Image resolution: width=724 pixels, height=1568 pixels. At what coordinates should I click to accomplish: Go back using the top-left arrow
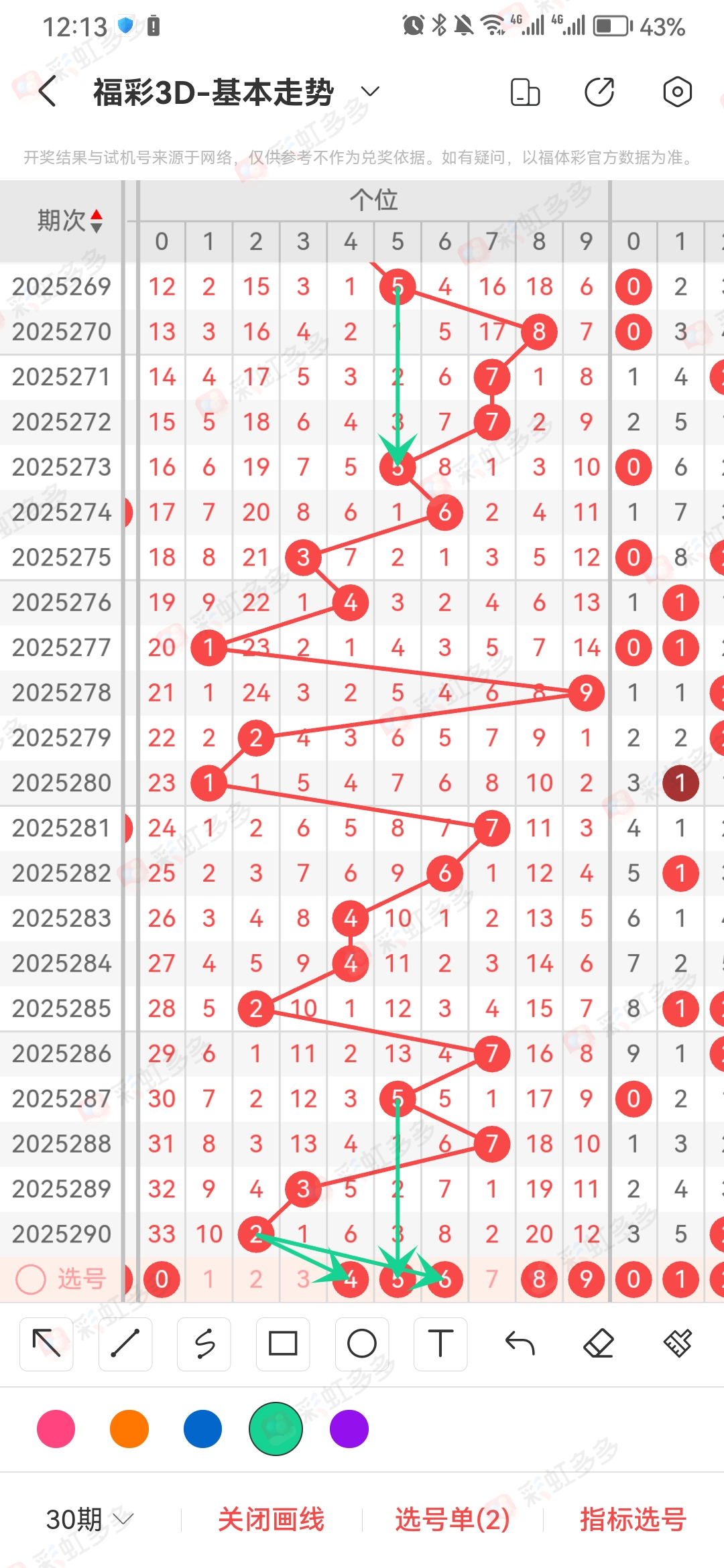tap(47, 92)
